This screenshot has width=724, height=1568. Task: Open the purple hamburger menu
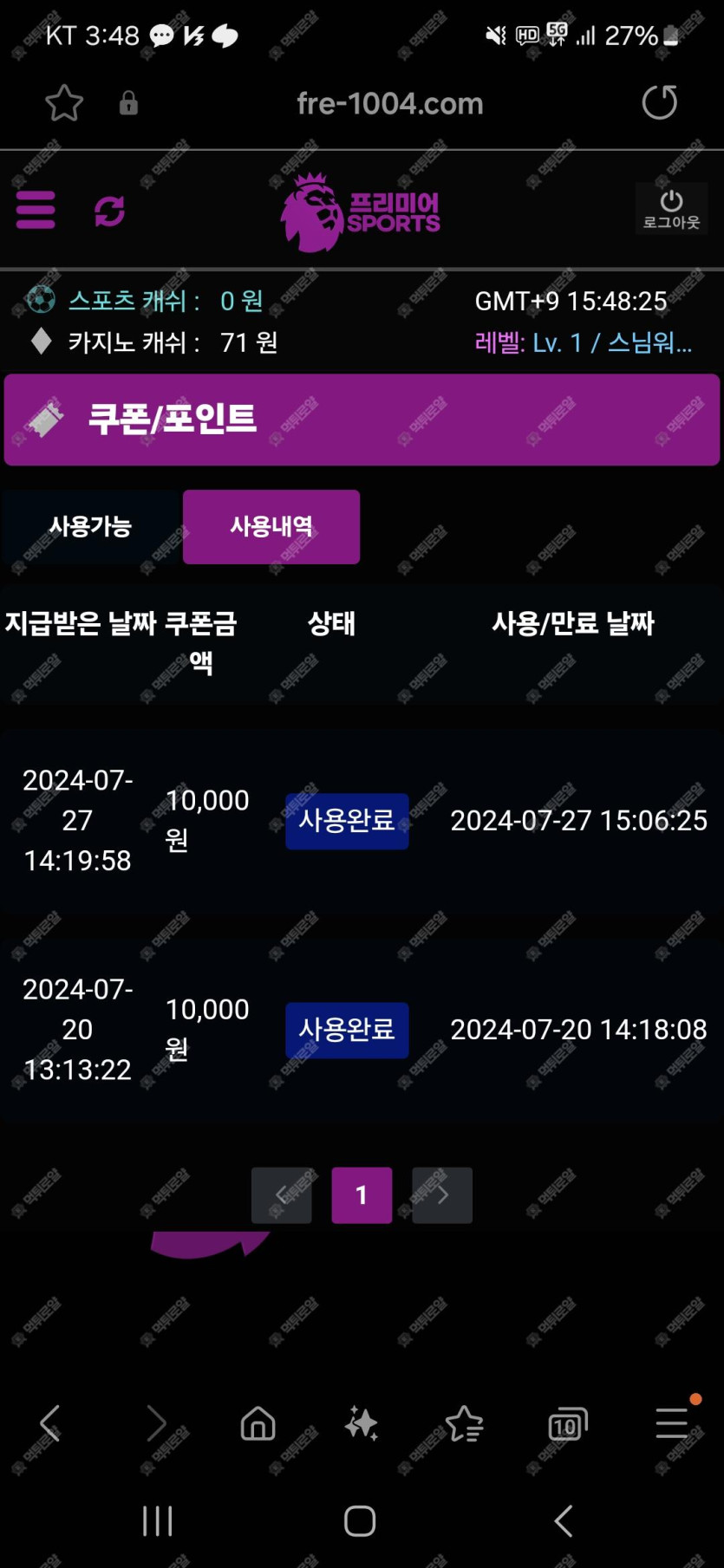36,210
